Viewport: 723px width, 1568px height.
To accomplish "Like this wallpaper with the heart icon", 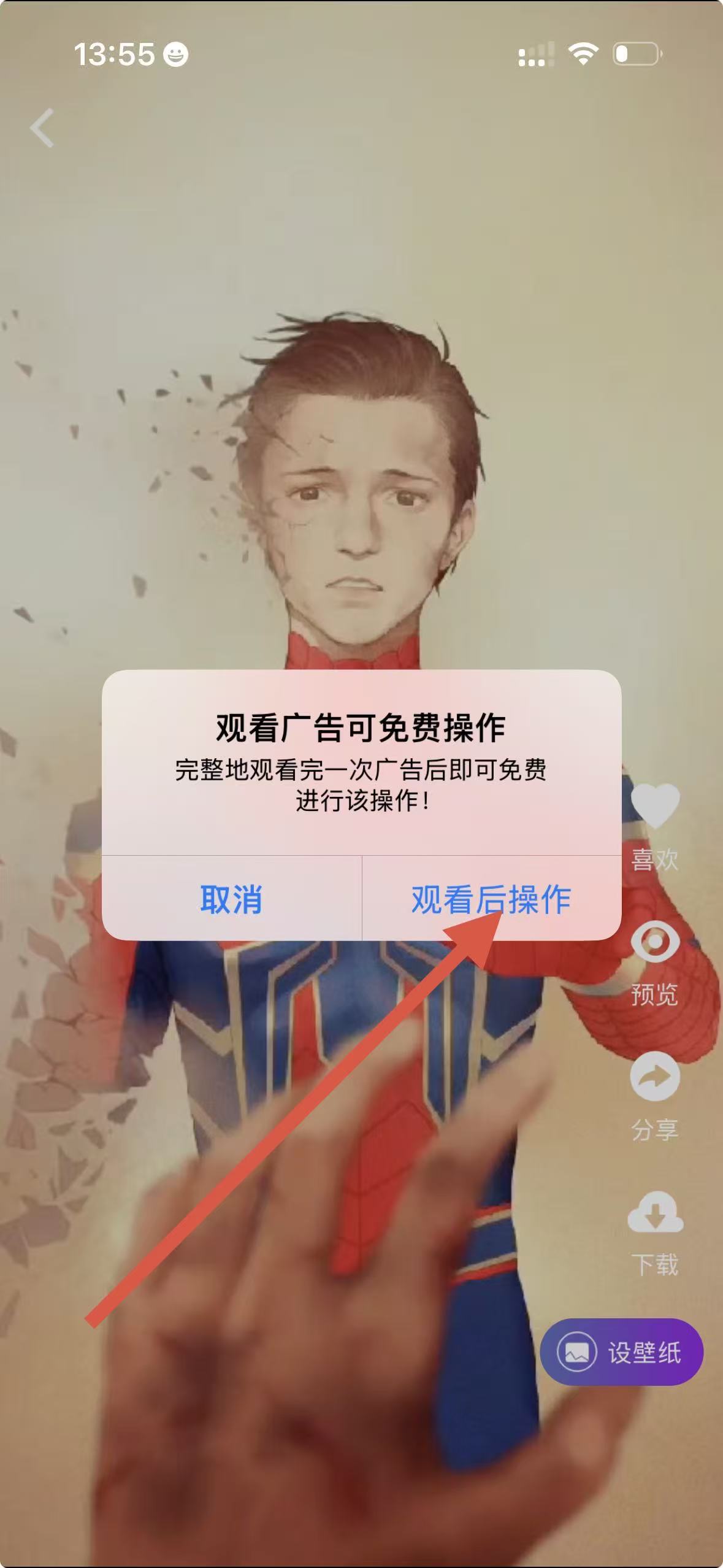I will point(655,805).
